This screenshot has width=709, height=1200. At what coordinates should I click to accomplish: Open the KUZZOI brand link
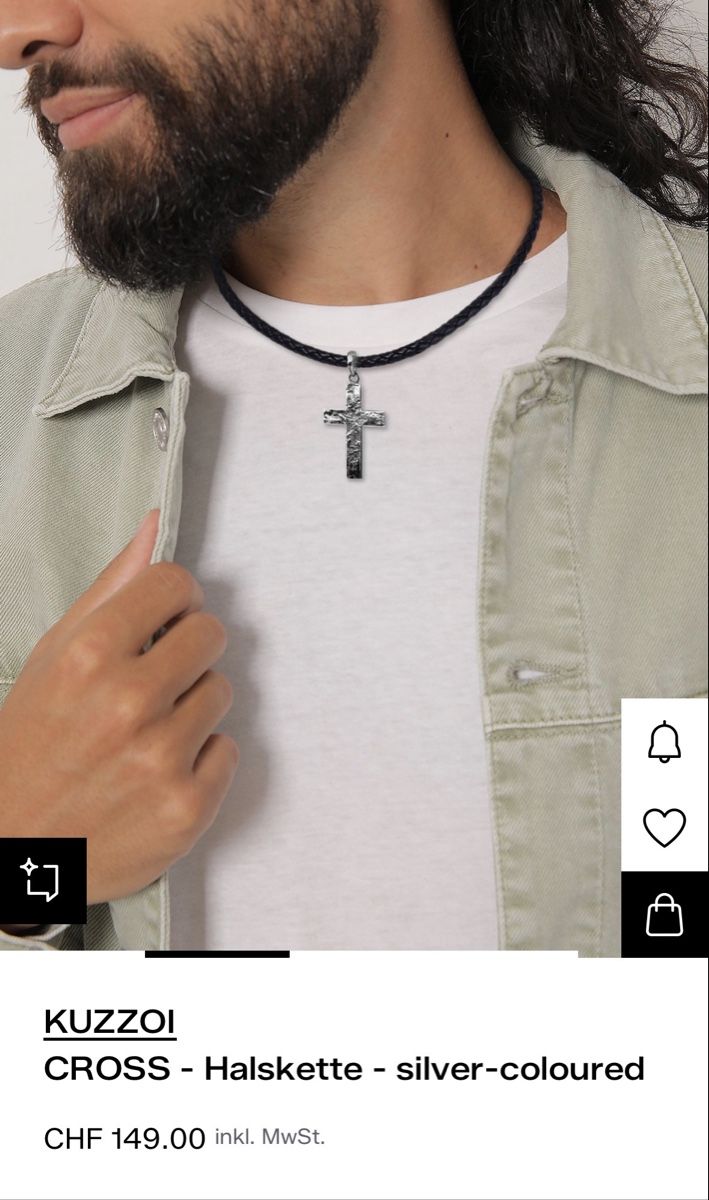[110, 1022]
